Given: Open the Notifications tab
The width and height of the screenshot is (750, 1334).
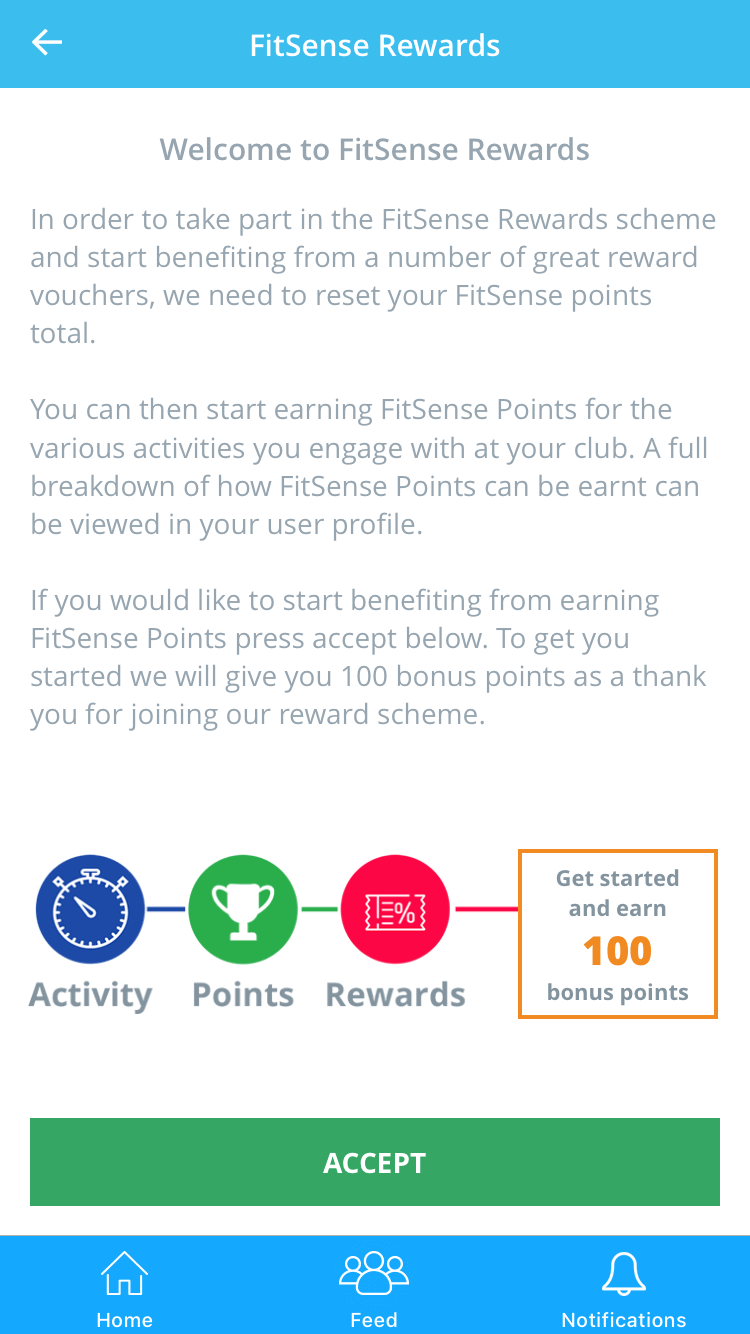Looking at the screenshot, I should pyautogui.click(x=624, y=1289).
